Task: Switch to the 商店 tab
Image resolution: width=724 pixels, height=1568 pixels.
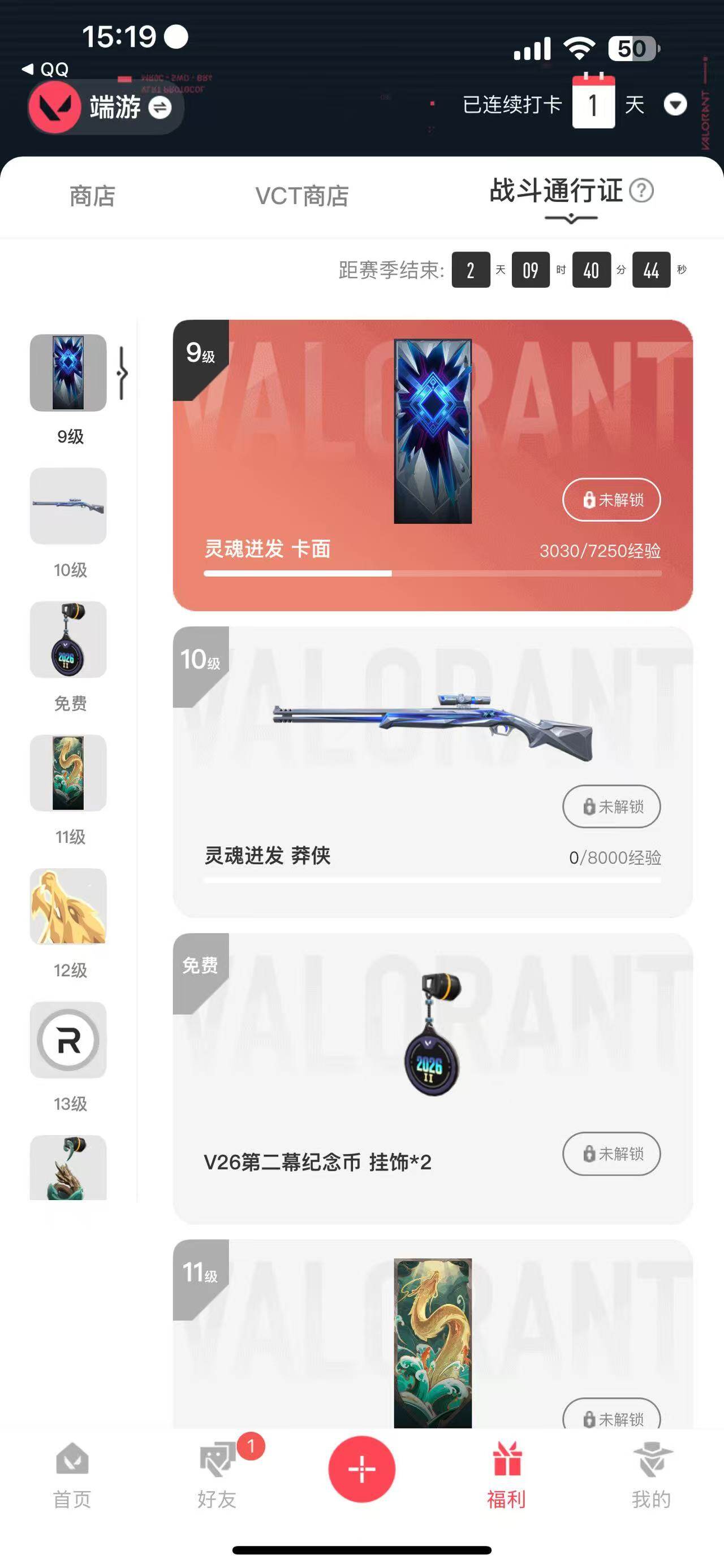Action: click(92, 196)
